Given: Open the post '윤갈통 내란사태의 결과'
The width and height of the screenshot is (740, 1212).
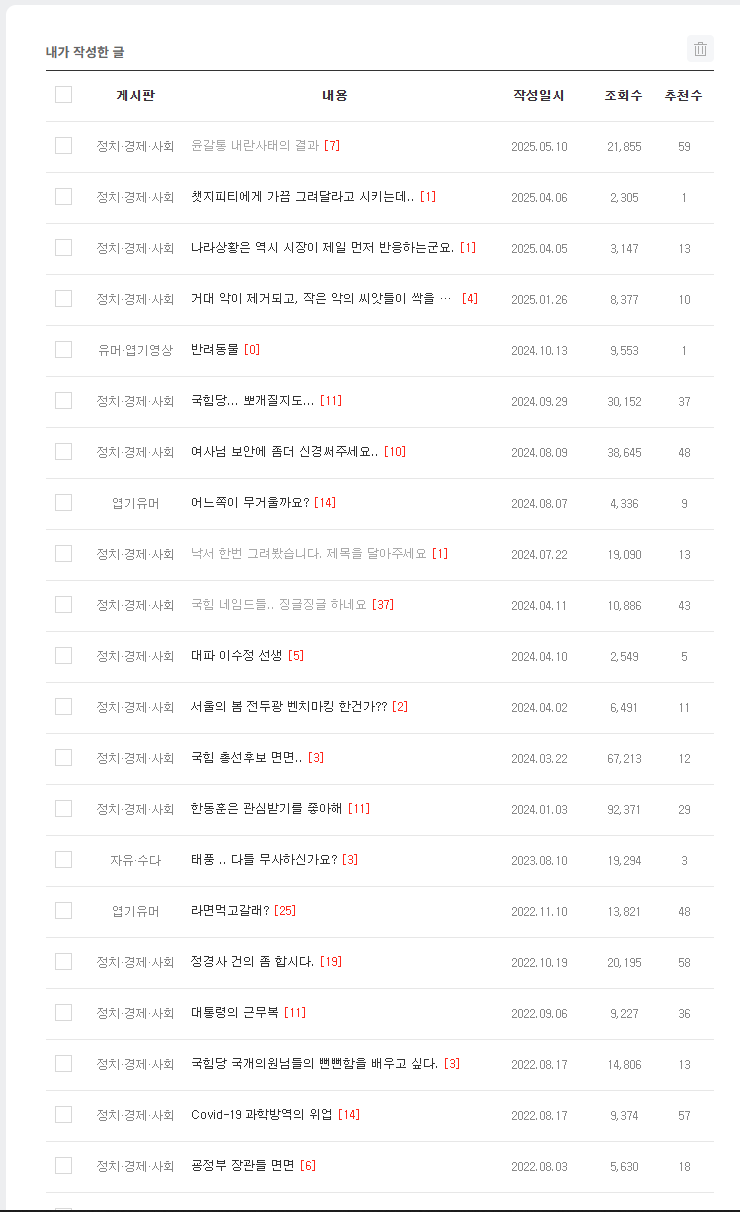Looking at the screenshot, I should point(255,146).
